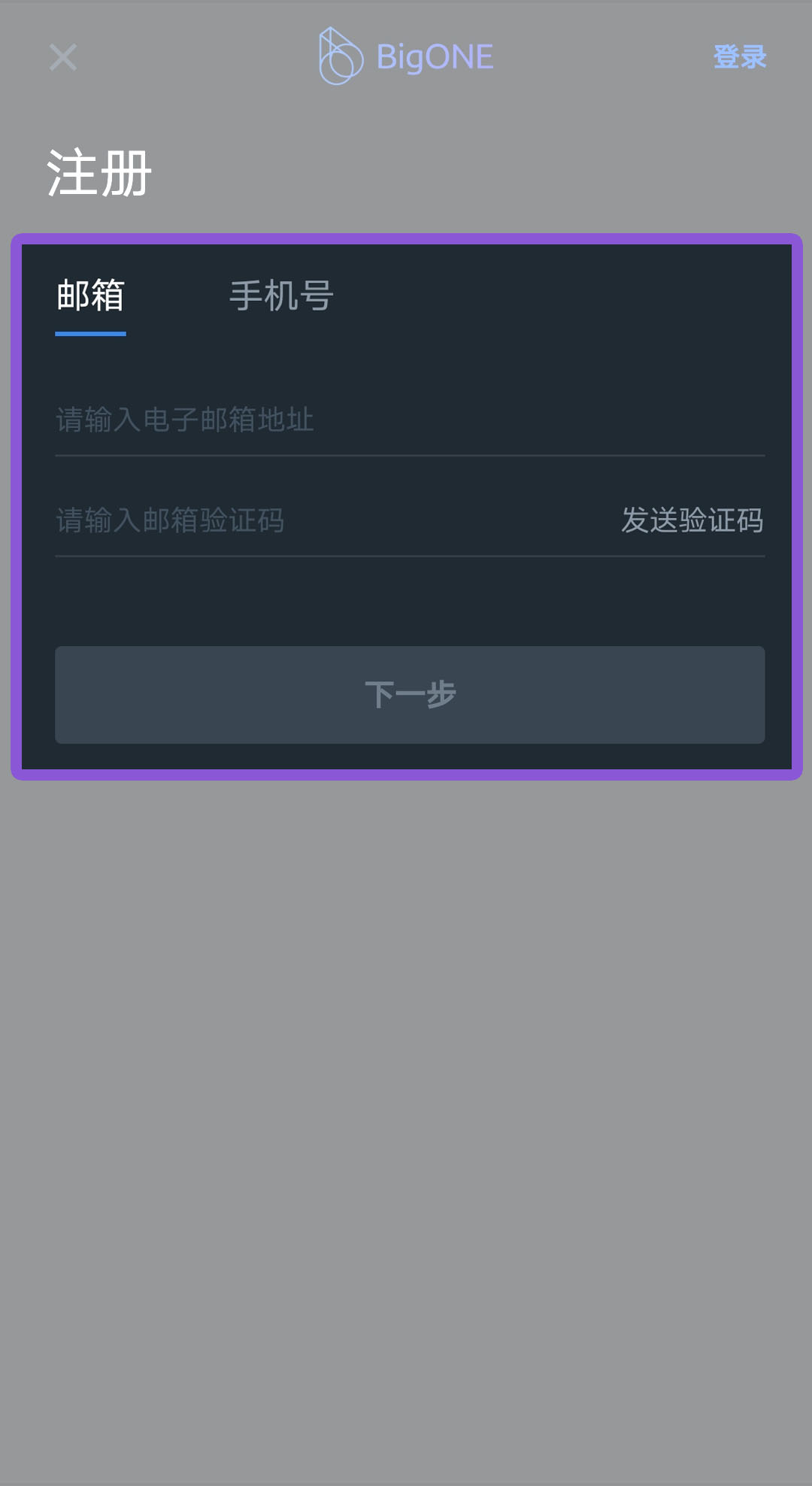
Task: Close the registration screen
Action: pos(63,57)
